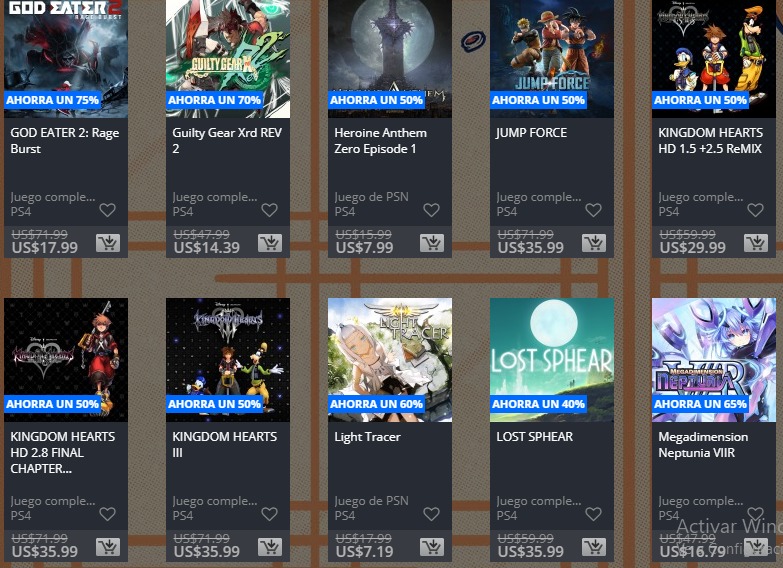Viewport: 783px width, 568px height.
Task: Open Guilty Gear Xrd REV 2 tile
Action: [x=227, y=60]
